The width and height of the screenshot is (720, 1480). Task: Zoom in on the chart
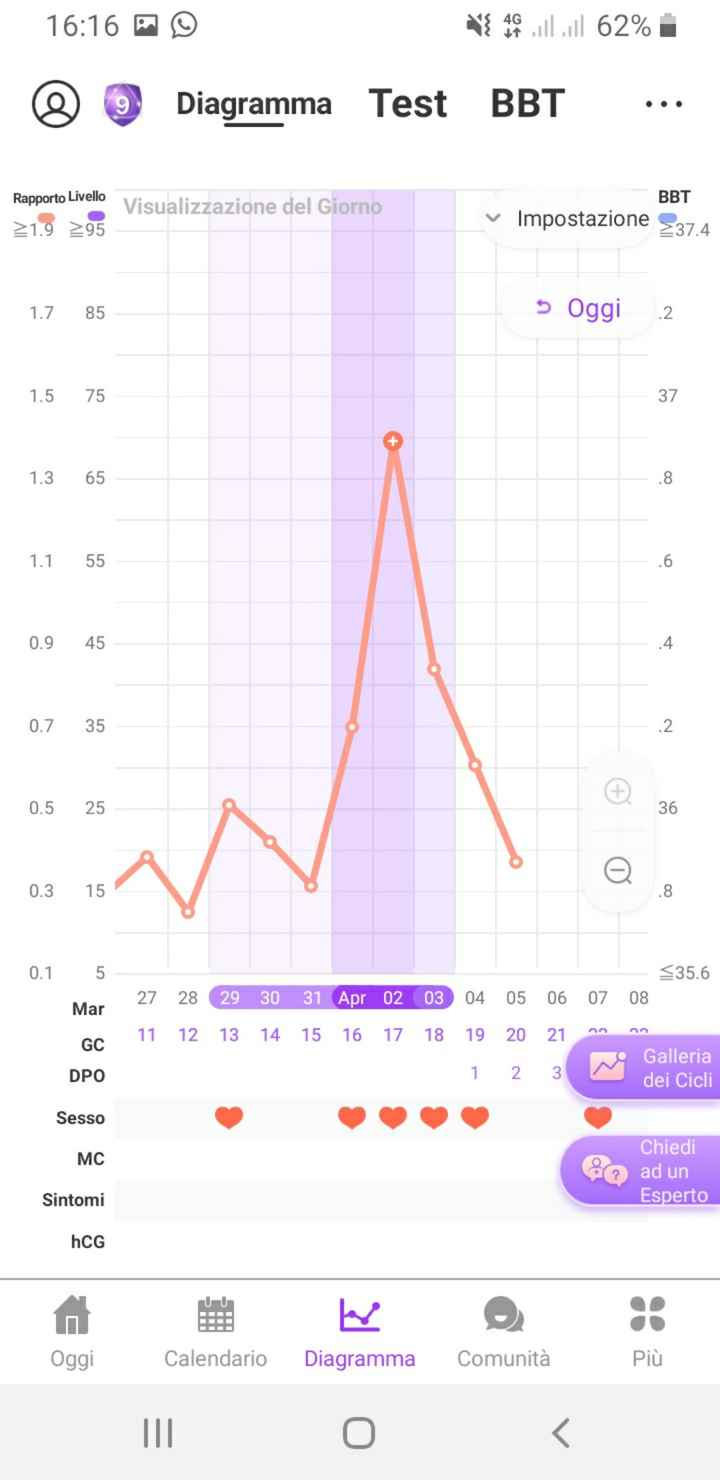click(x=618, y=792)
